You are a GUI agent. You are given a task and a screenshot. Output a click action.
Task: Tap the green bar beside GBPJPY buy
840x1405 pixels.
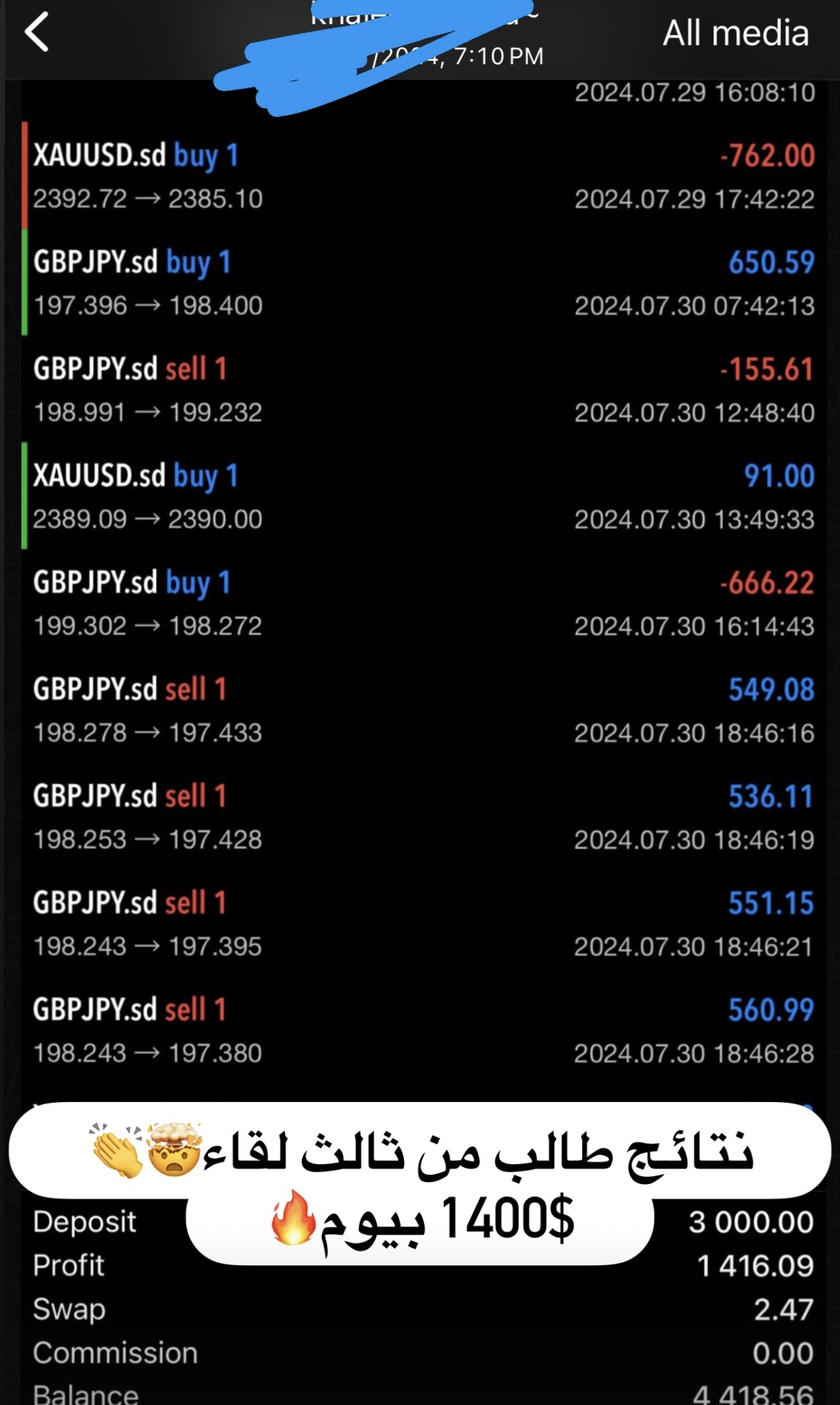[26, 282]
